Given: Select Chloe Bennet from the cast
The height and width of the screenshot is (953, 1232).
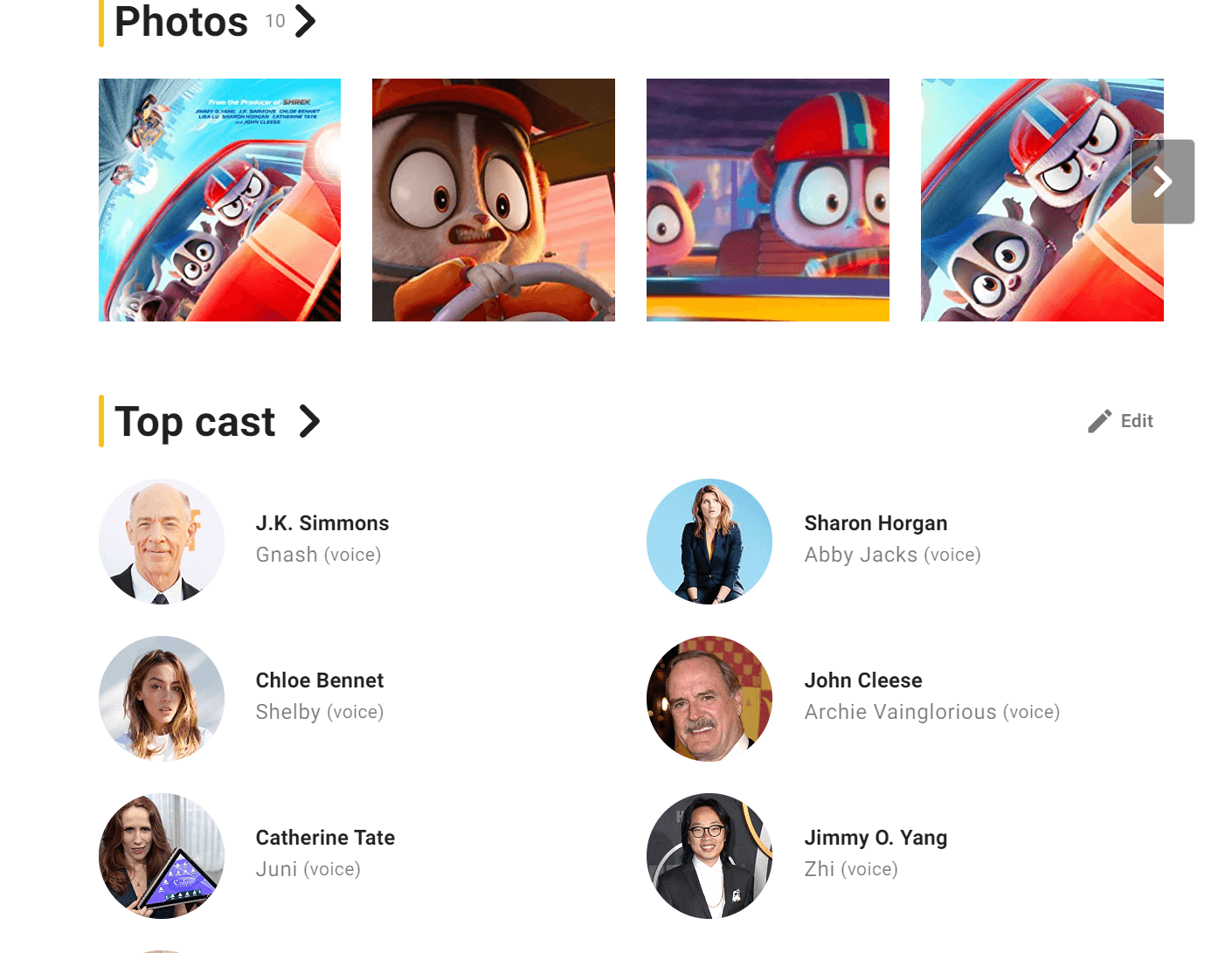Looking at the screenshot, I should coord(319,680).
